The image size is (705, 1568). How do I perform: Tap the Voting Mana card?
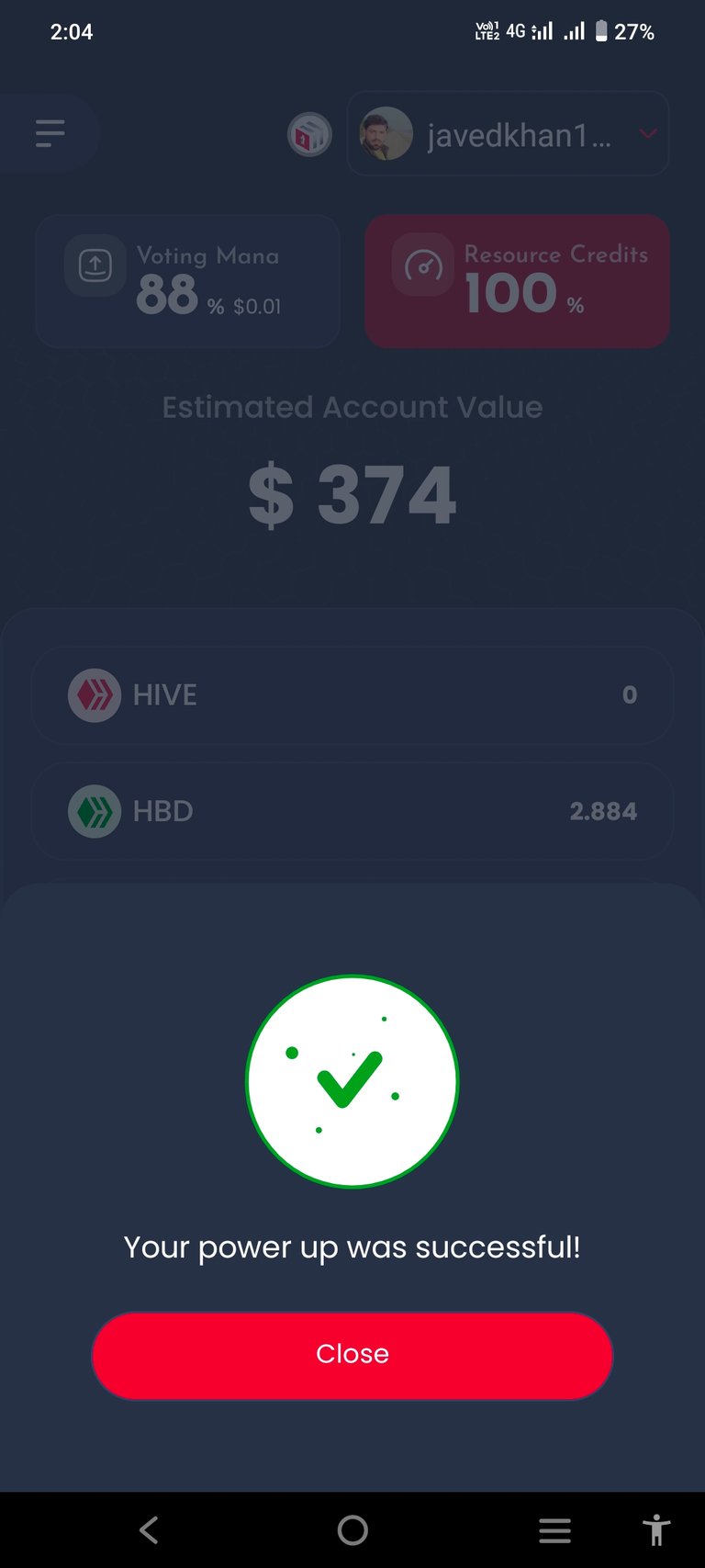click(x=188, y=281)
